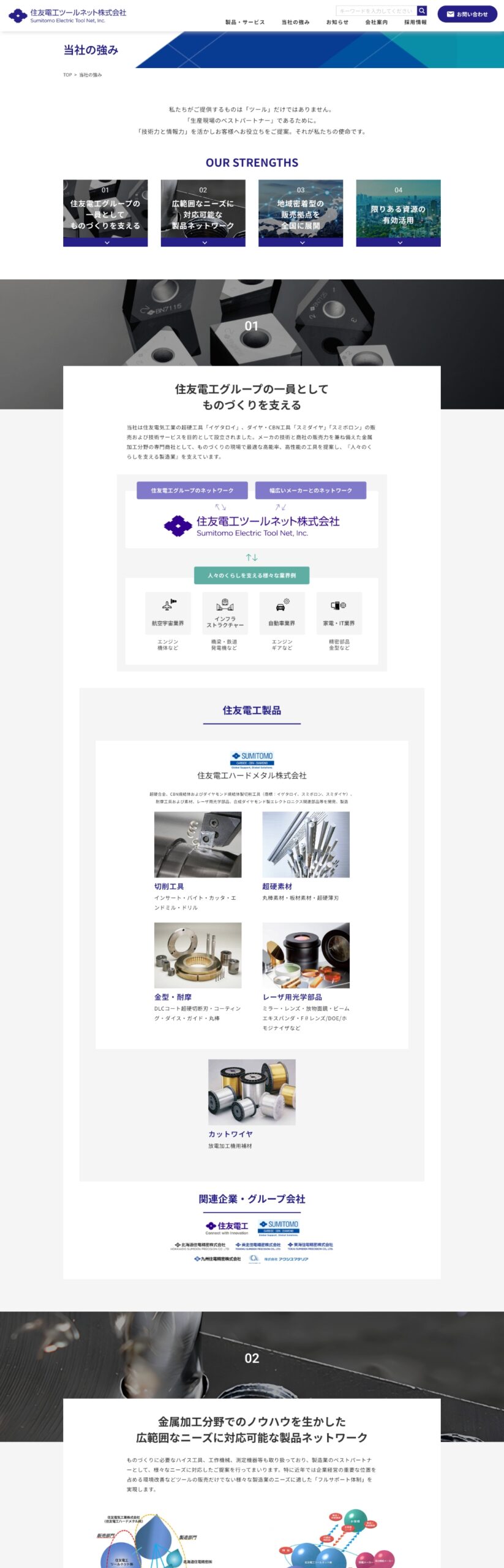Tap the search magnifier icon in header

pyautogui.click(x=421, y=11)
